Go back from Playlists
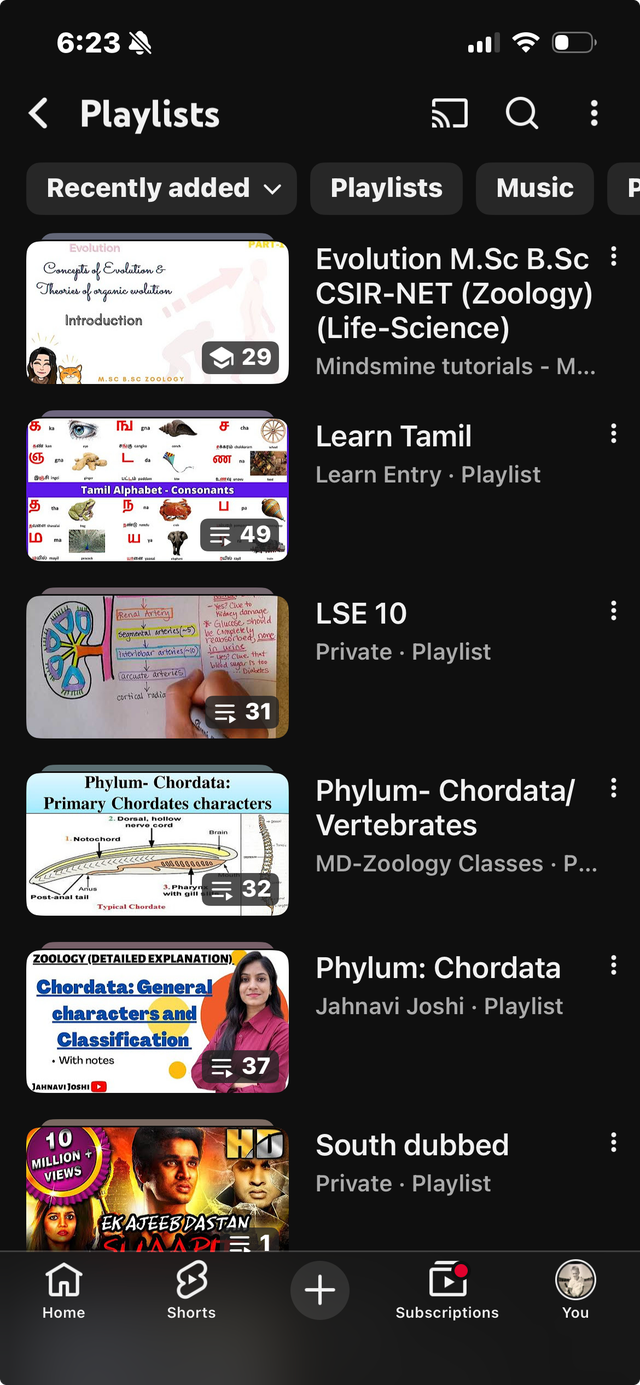Image resolution: width=640 pixels, height=1385 pixels. (x=39, y=114)
